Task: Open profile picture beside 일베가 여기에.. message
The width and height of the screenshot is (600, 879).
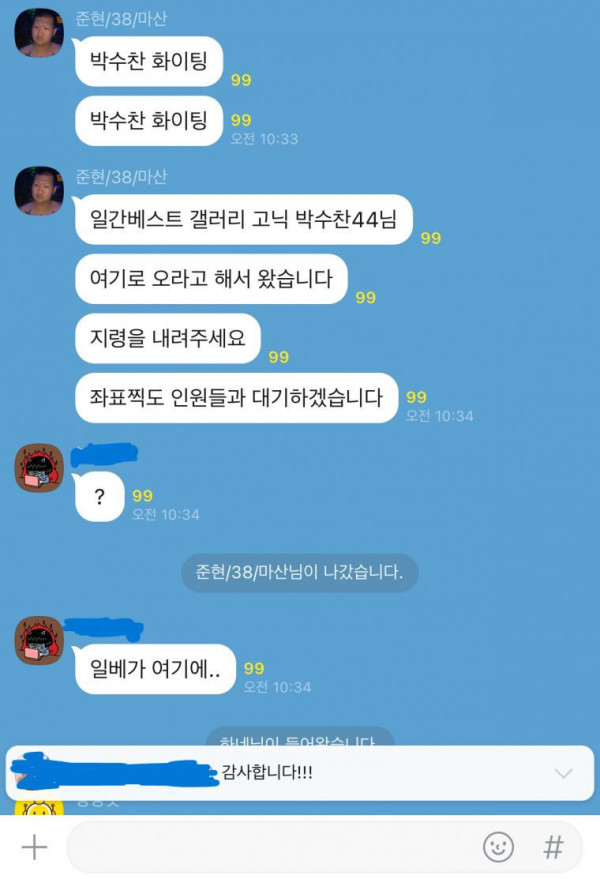Action: pos(39,641)
